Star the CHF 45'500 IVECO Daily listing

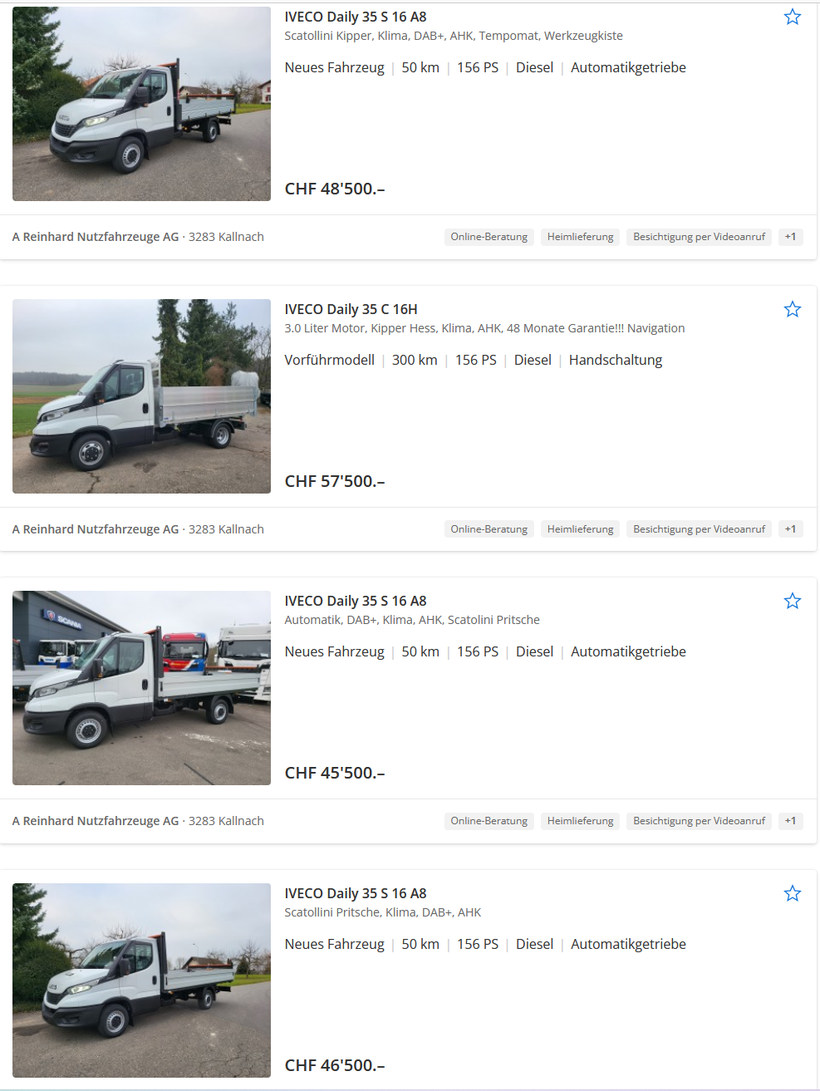pos(792,601)
